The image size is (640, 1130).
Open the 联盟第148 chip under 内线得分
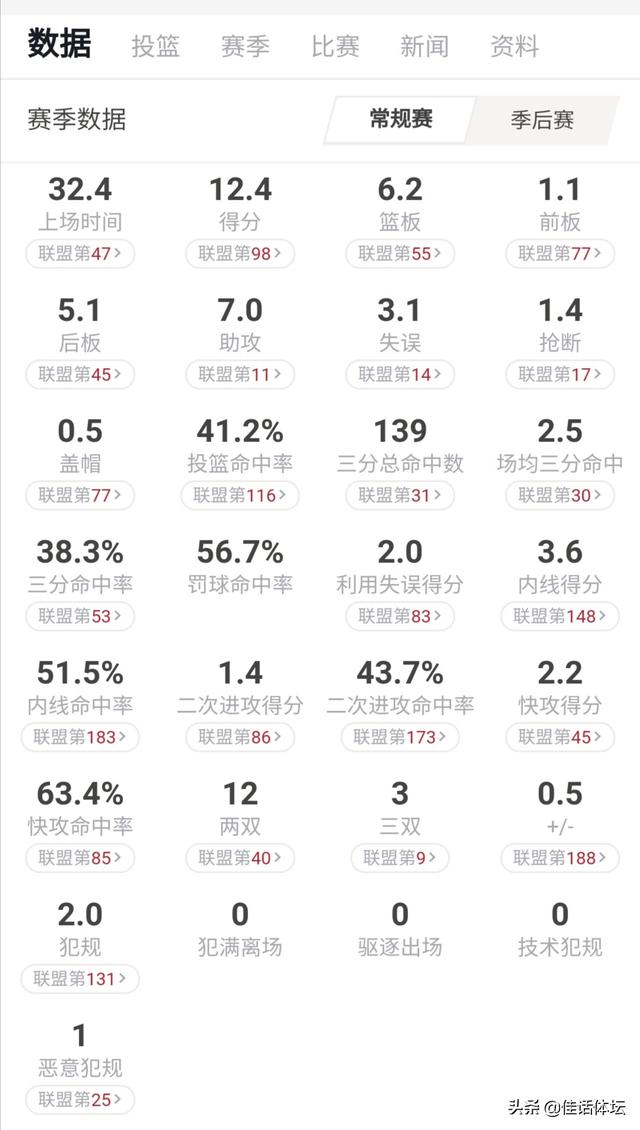coord(560,616)
